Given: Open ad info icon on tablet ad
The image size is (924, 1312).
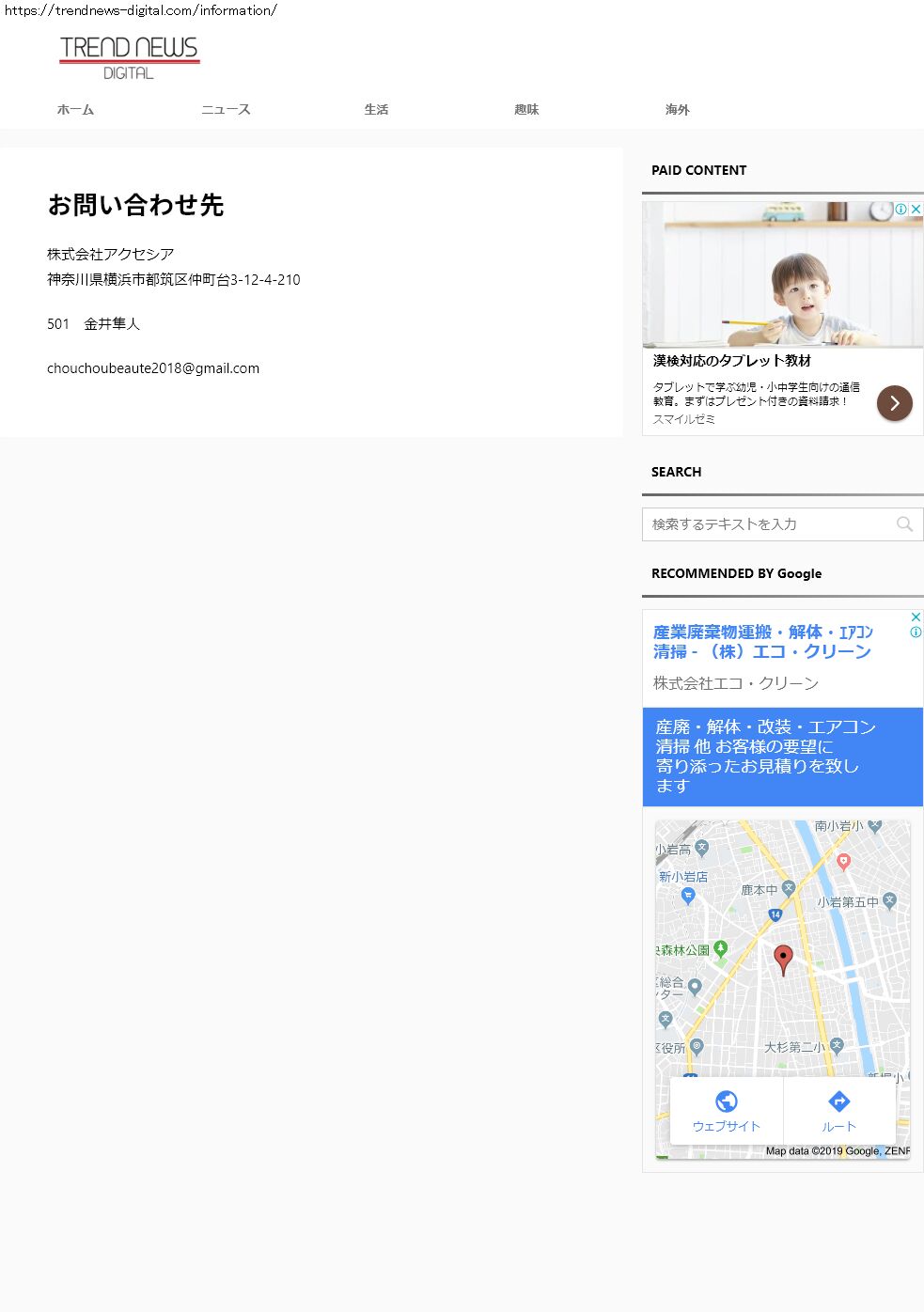Looking at the screenshot, I should [x=901, y=210].
